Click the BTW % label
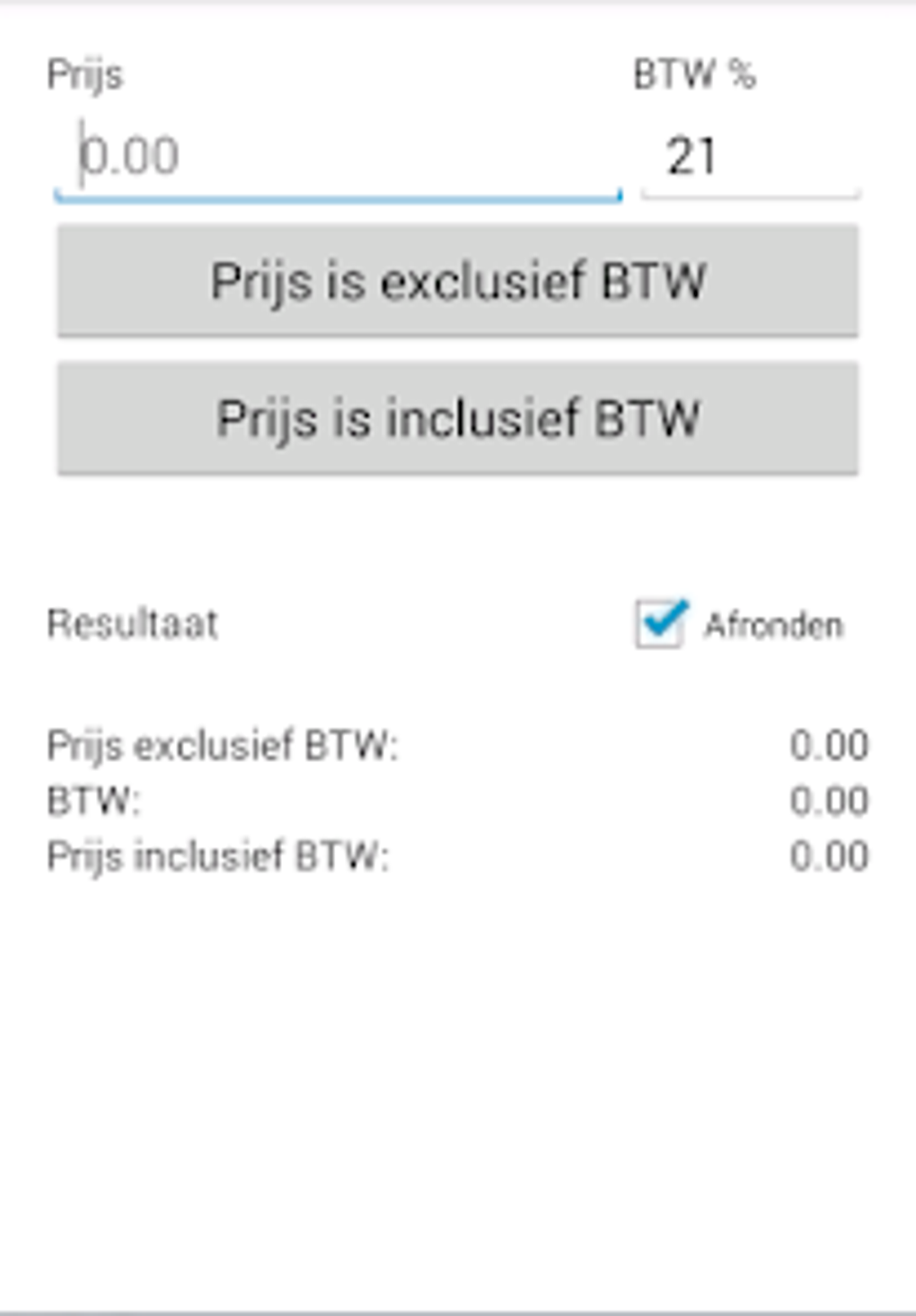The image size is (916, 1316). pos(694,76)
